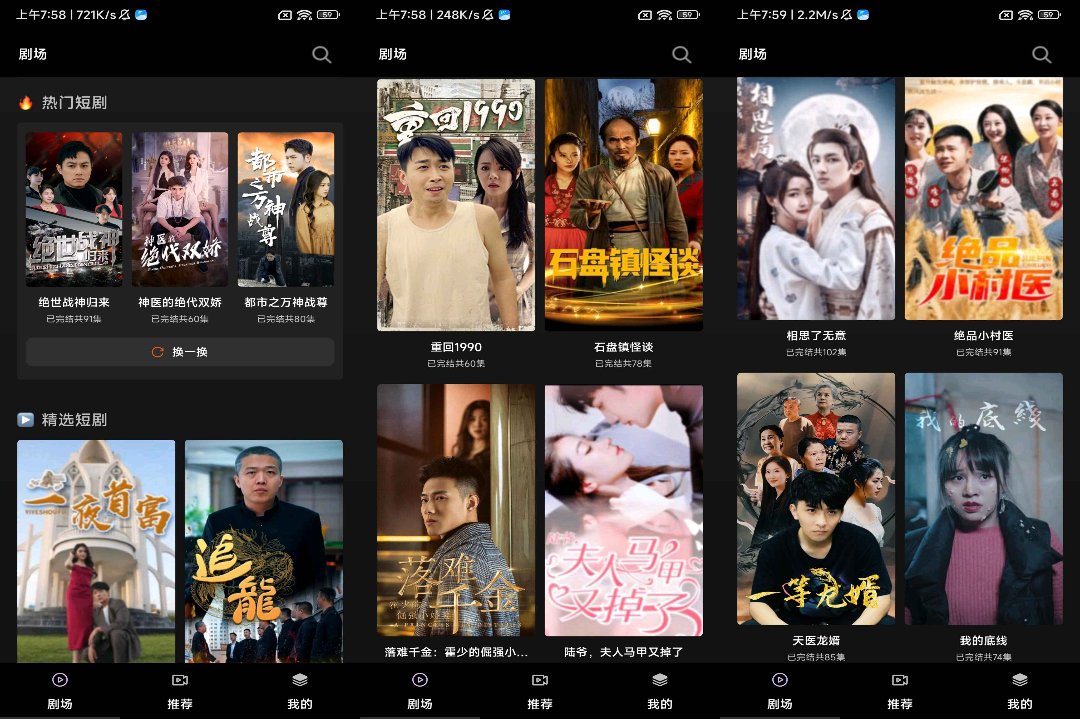The image size is (1080, 719).
Task: Open the drama 天医龙婿
Action: (816, 498)
